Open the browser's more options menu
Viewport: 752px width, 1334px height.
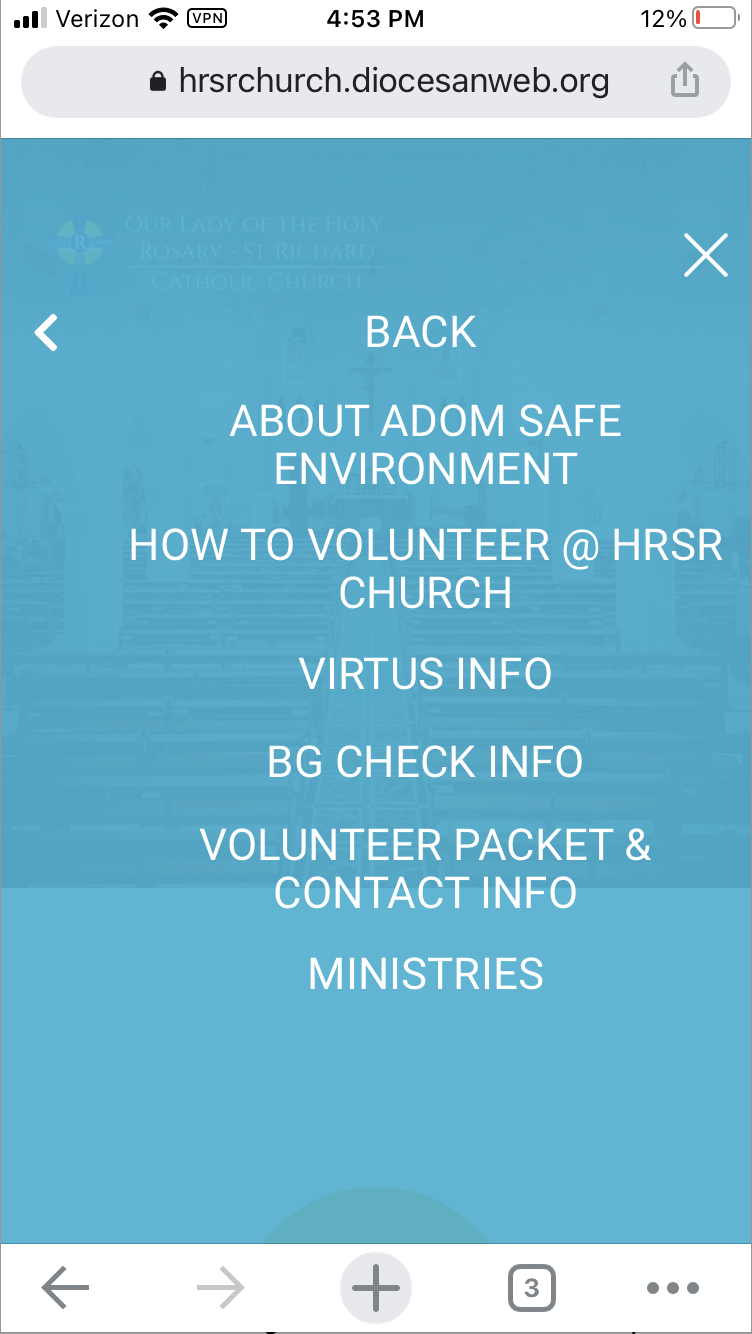[x=672, y=1288]
